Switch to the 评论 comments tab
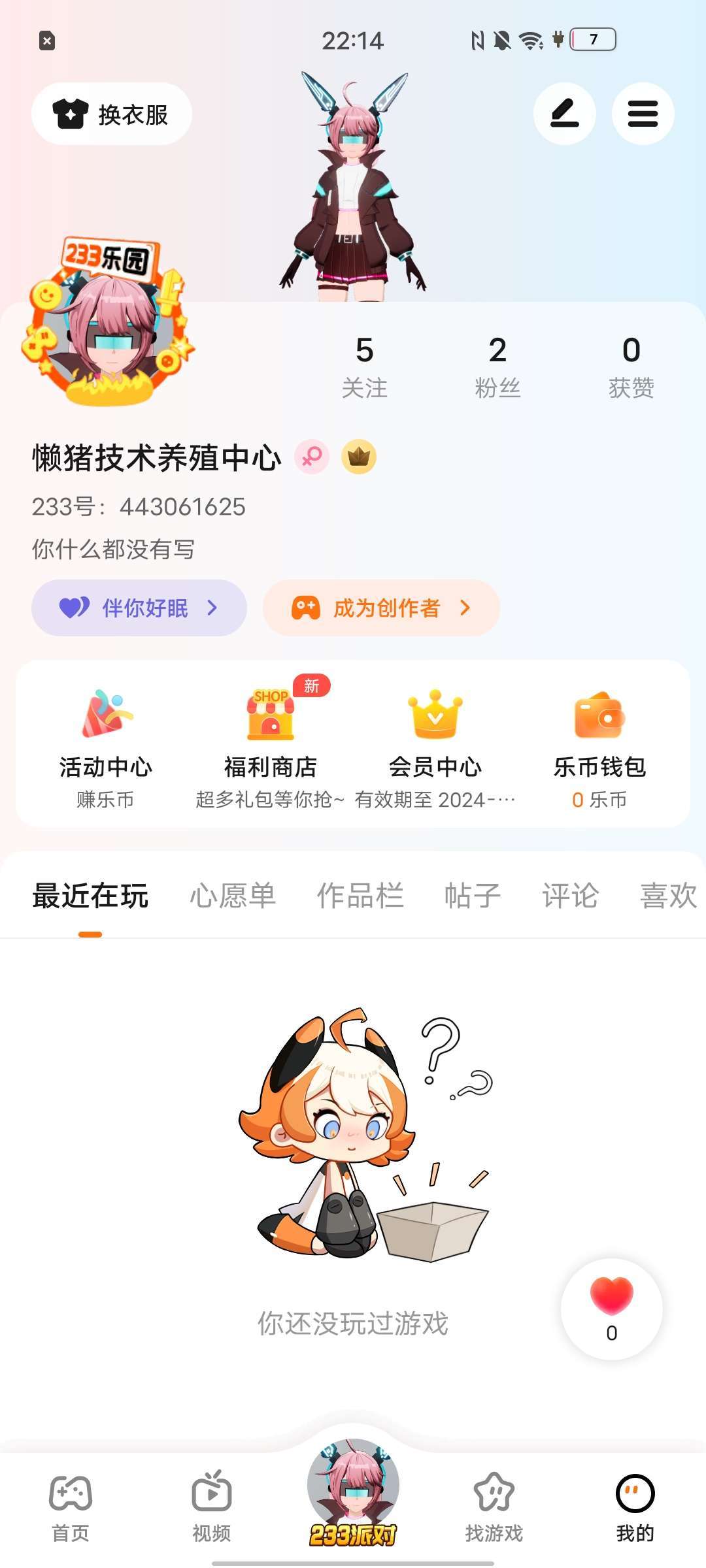The image size is (706, 1568). (570, 896)
